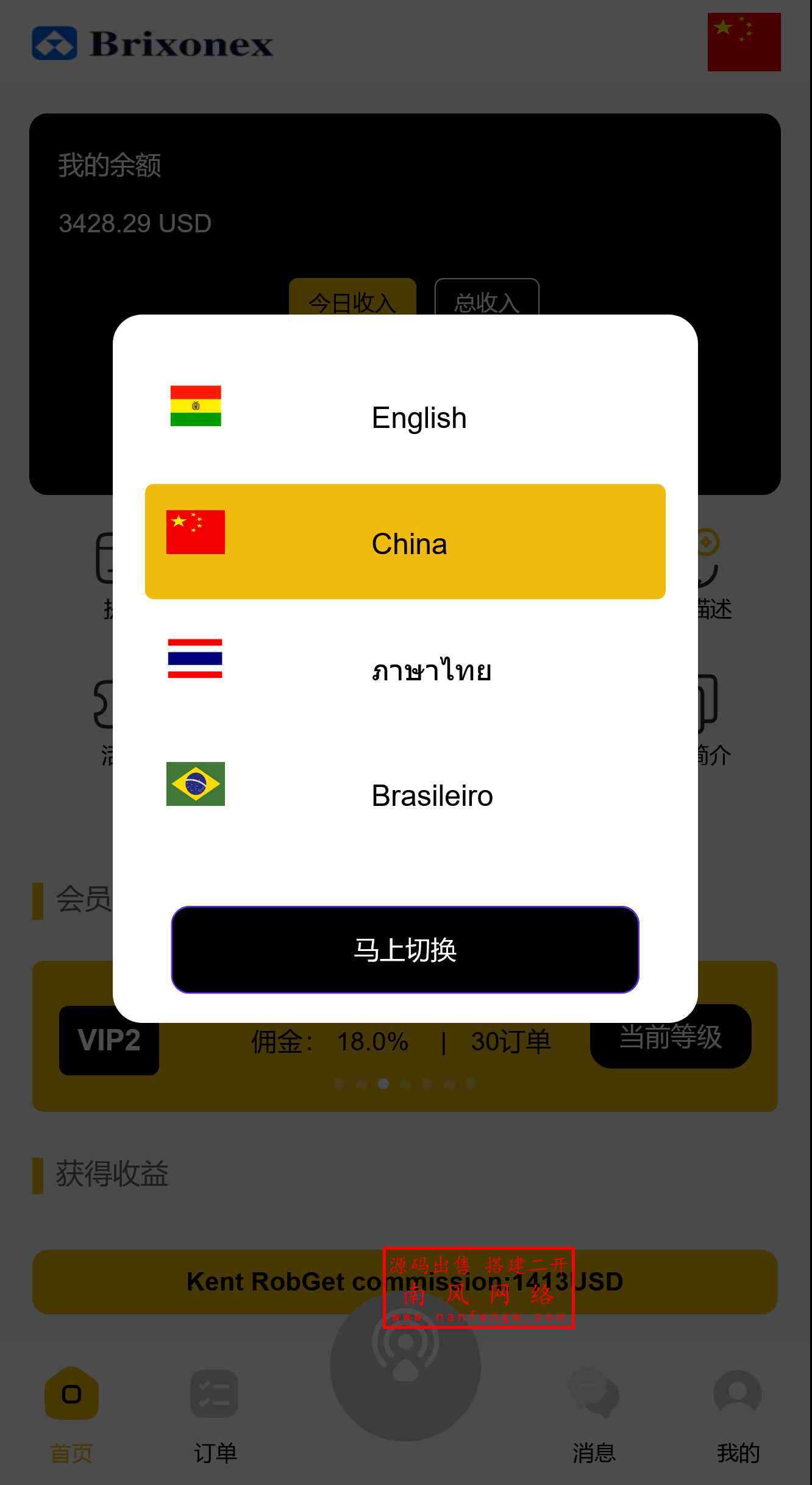812x1485 pixels.
Task: Switch to the 今日收入 tab
Action: click(352, 300)
